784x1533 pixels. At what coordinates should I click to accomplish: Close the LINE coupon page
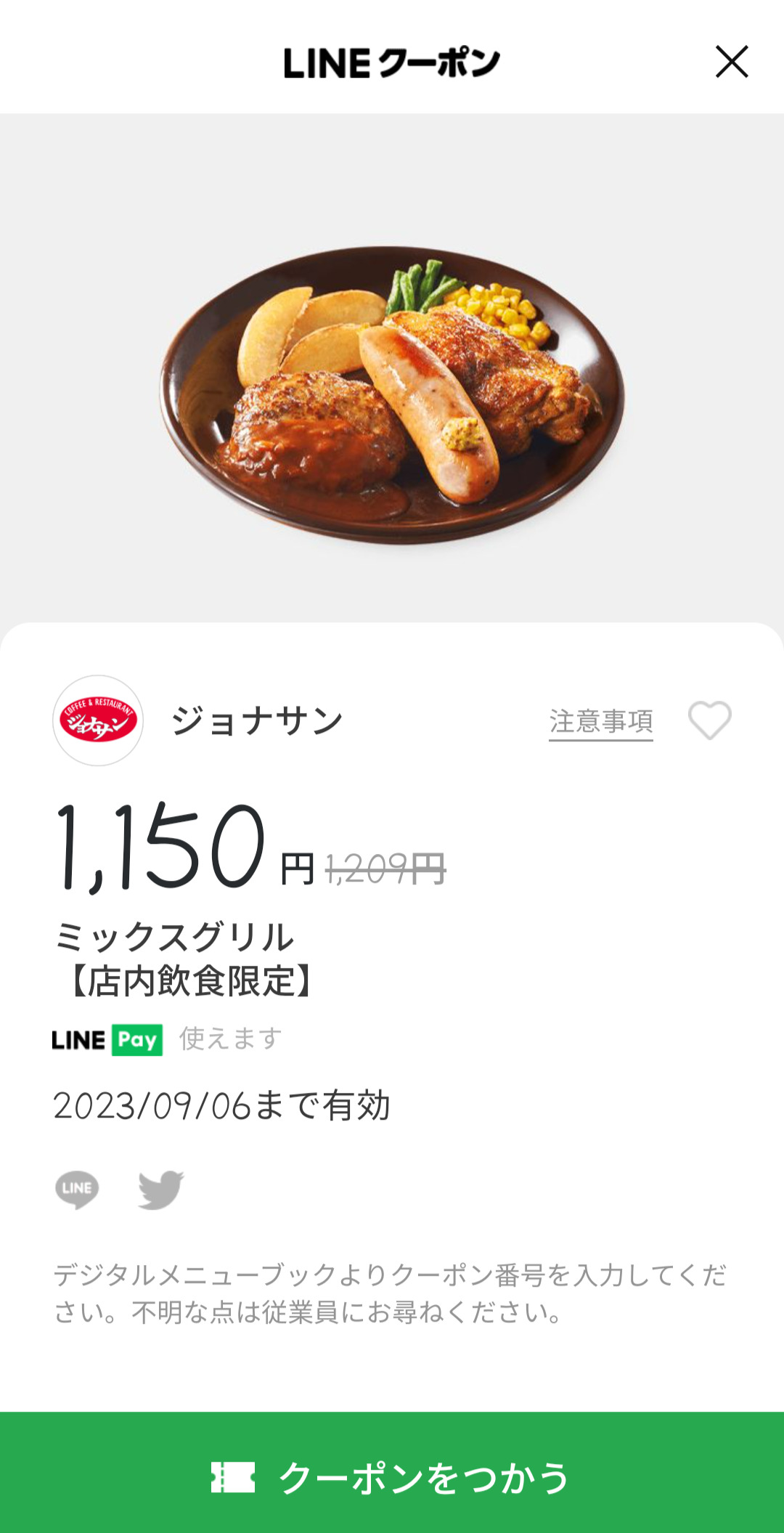[731, 62]
